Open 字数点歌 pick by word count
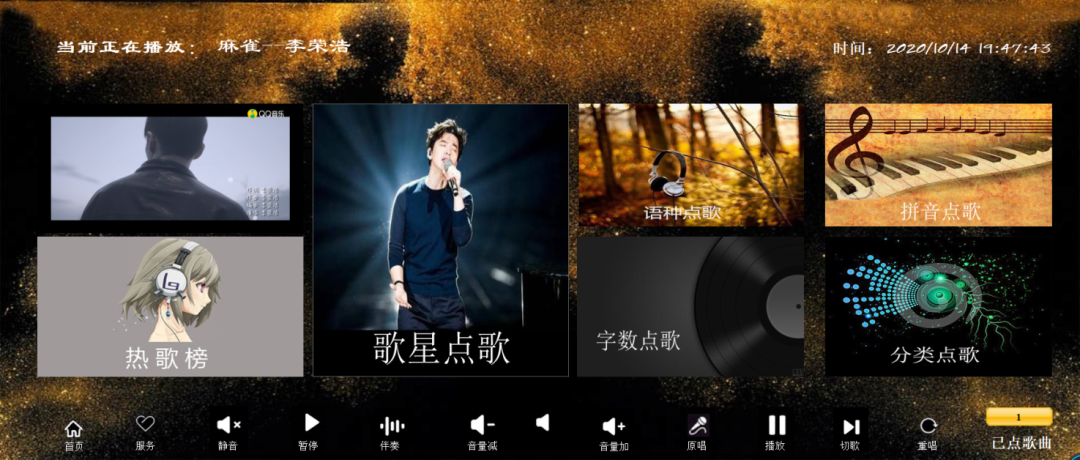 click(x=690, y=306)
